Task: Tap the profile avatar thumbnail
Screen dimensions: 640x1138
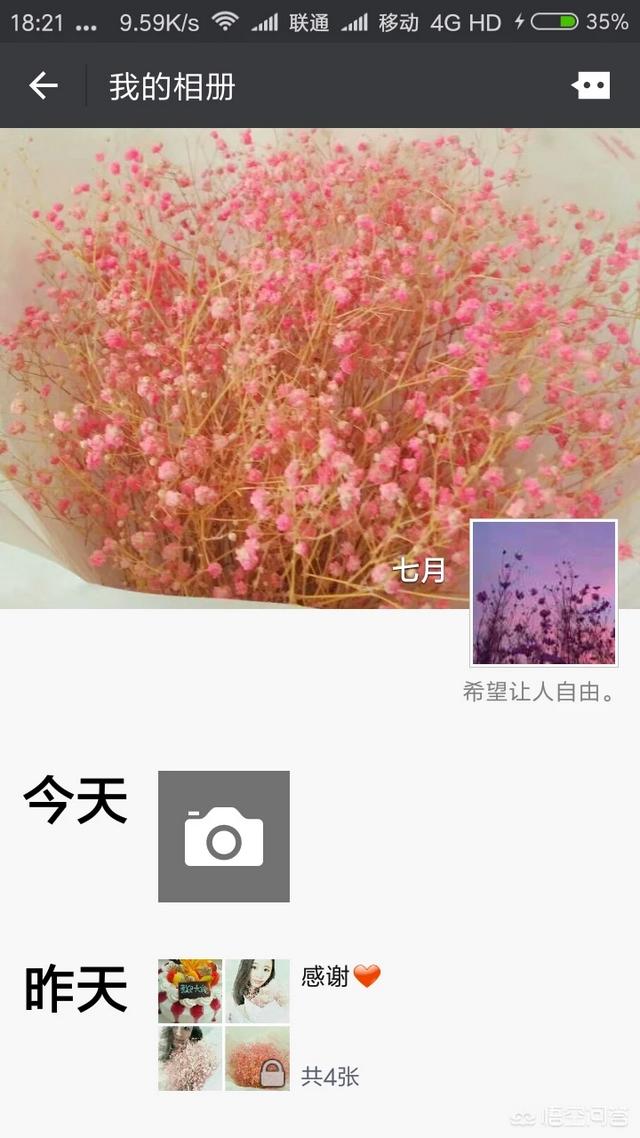Action: point(544,593)
